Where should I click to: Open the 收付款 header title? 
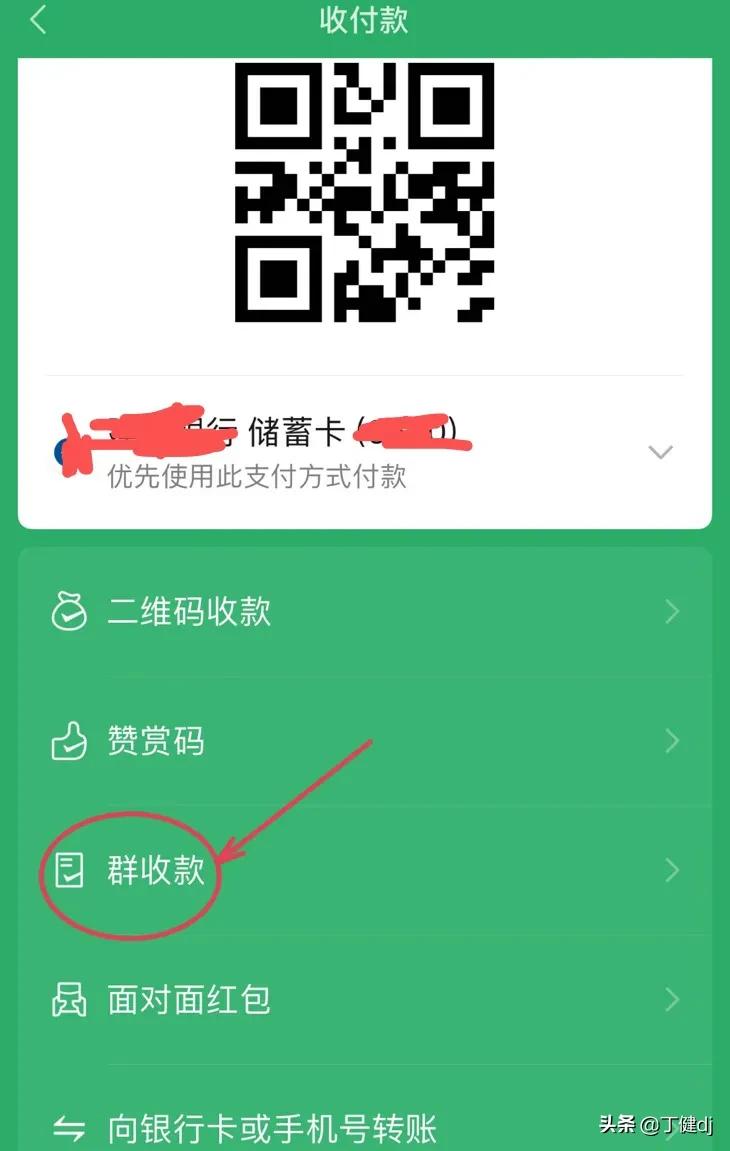[x=365, y=20]
